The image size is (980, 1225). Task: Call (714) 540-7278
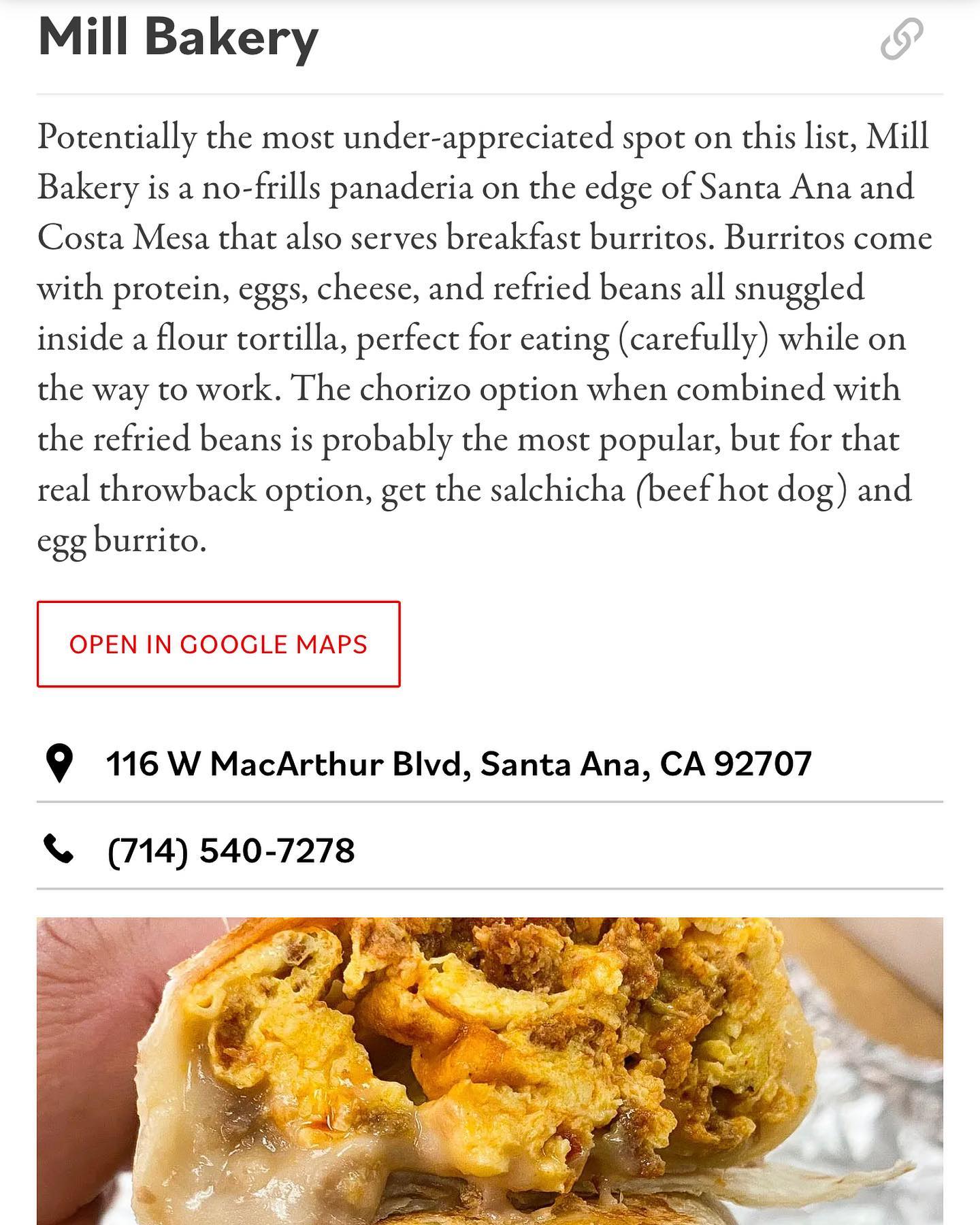[x=231, y=851]
